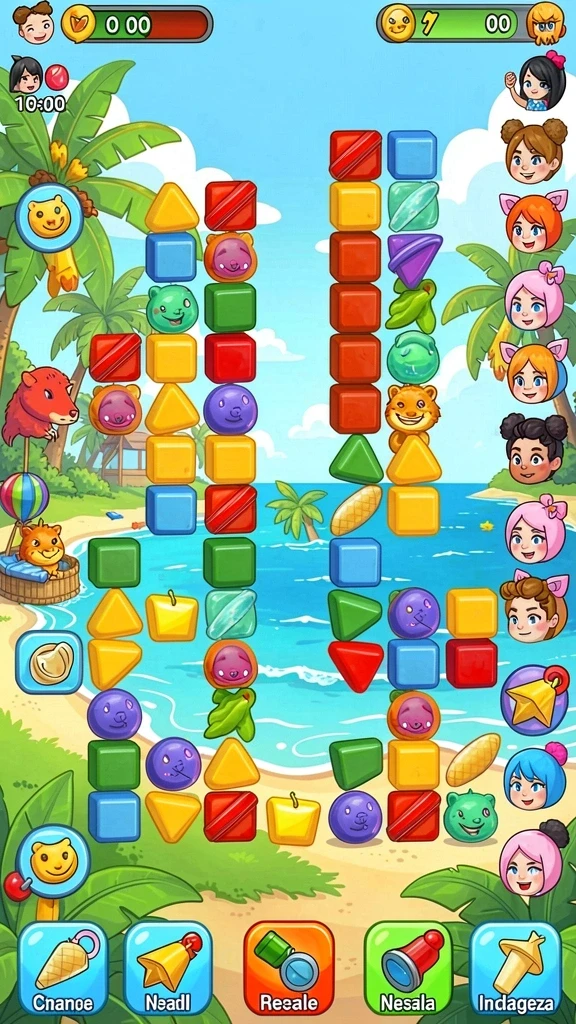Open the boy's profile avatar beside the heart bar

tap(33, 22)
